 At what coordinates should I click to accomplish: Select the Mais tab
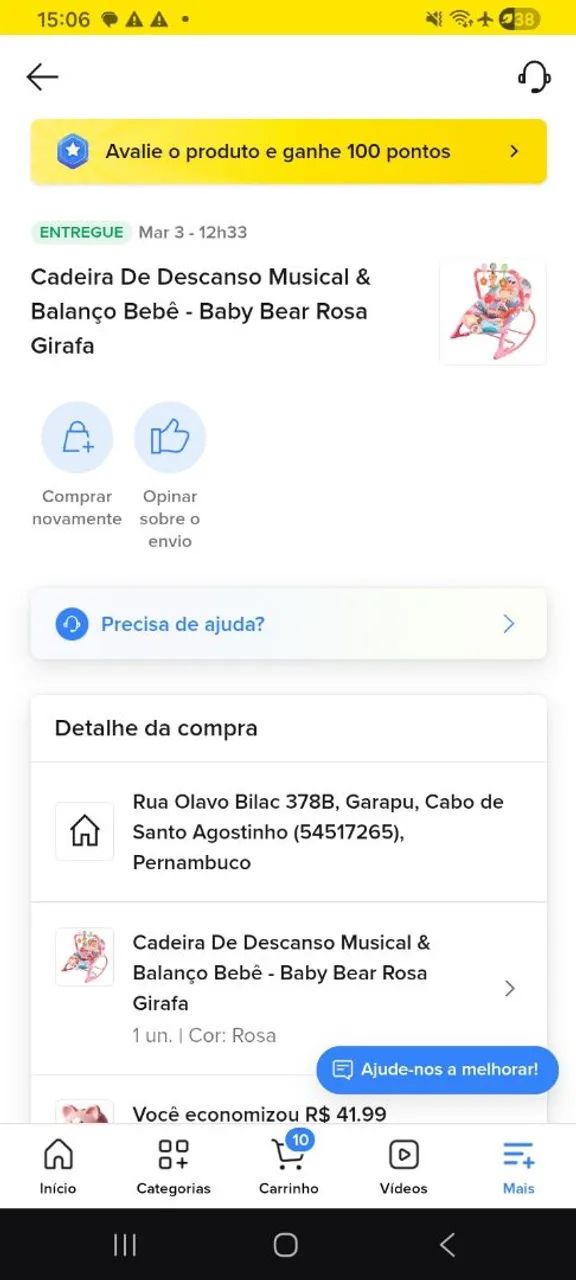tap(519, 1166)
